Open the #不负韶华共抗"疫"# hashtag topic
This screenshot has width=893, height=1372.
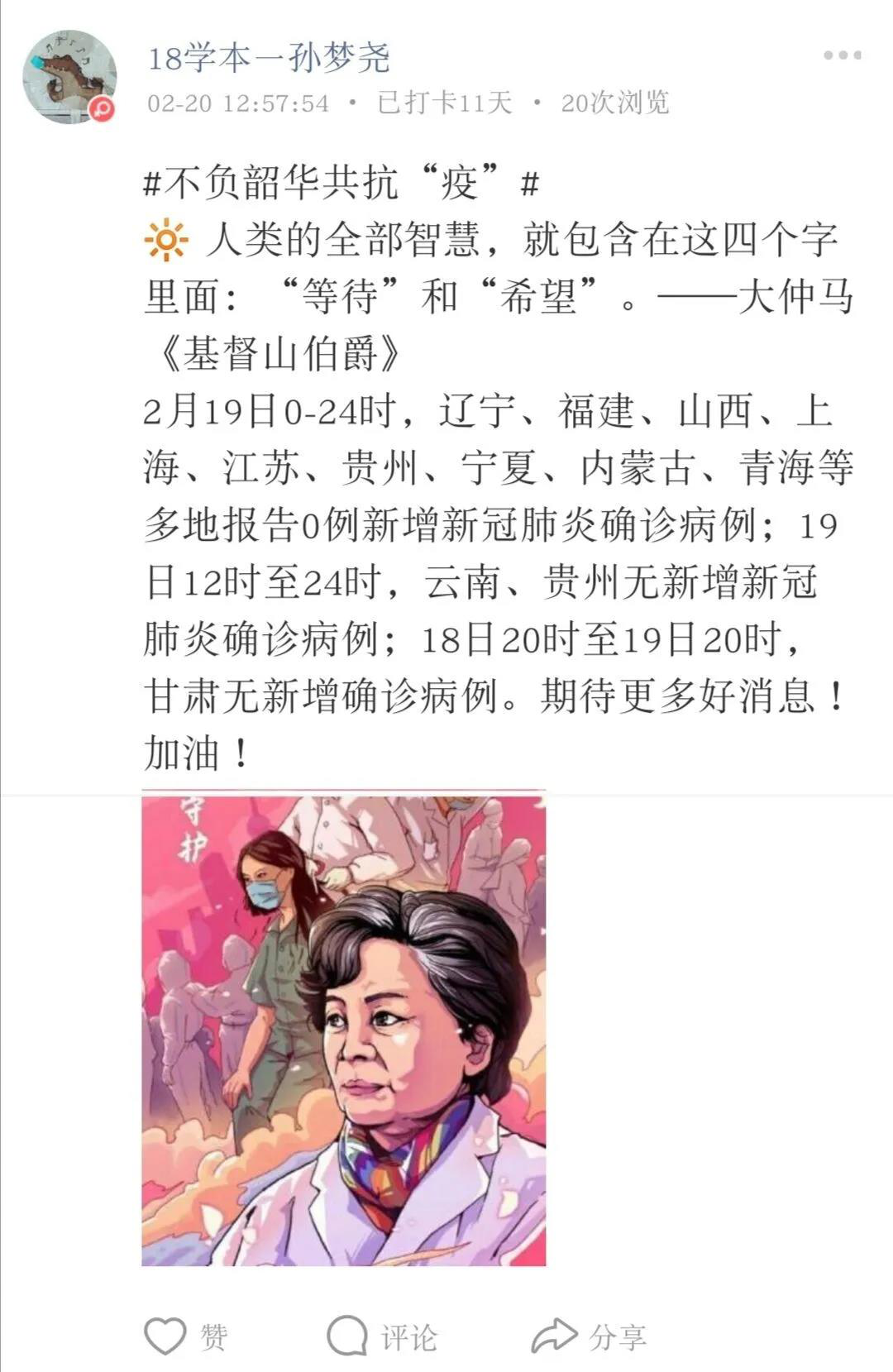click(341, 182)
